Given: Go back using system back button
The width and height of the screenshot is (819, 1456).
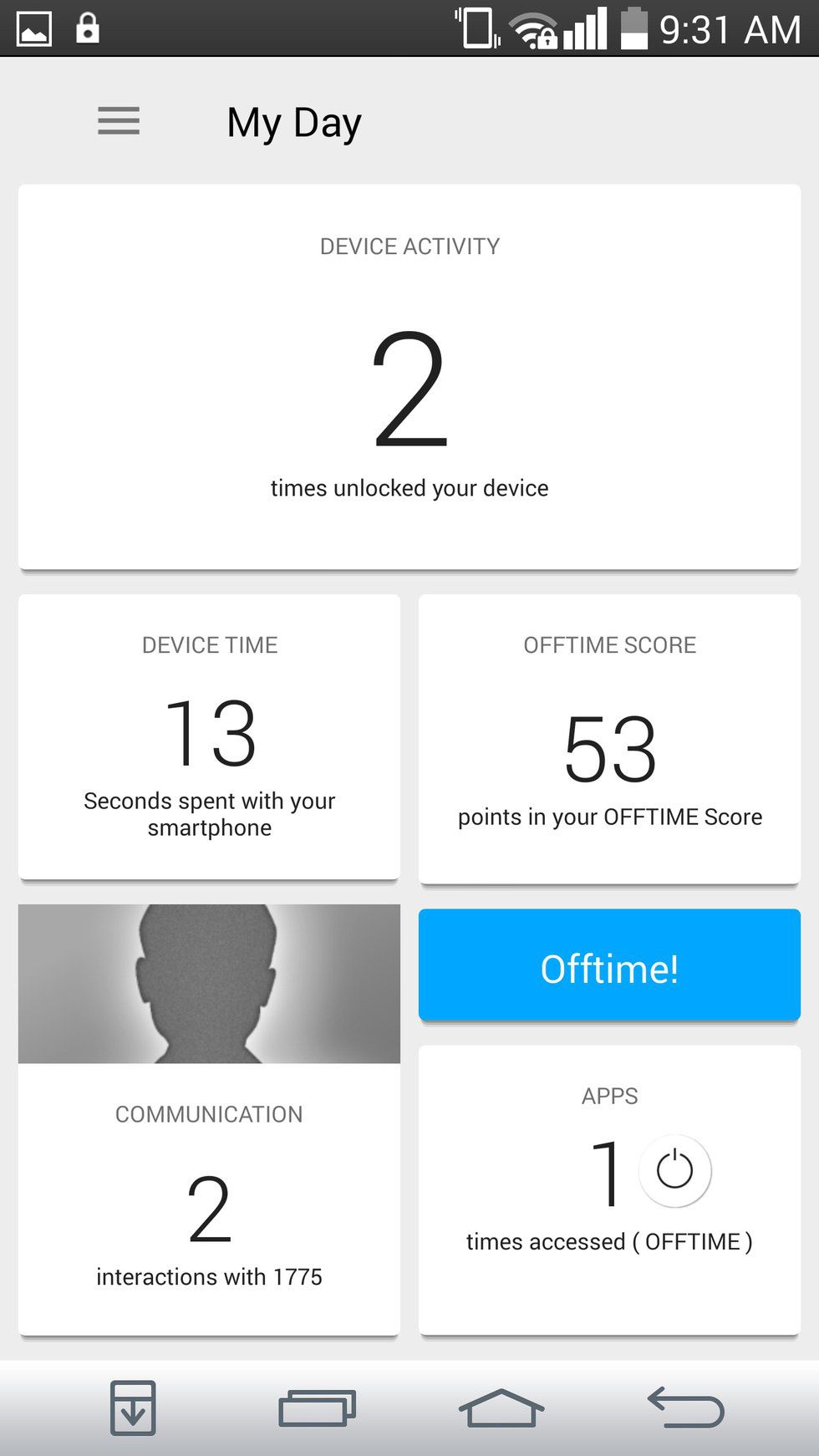Looking at the screenshot, I should (685, 1408).
